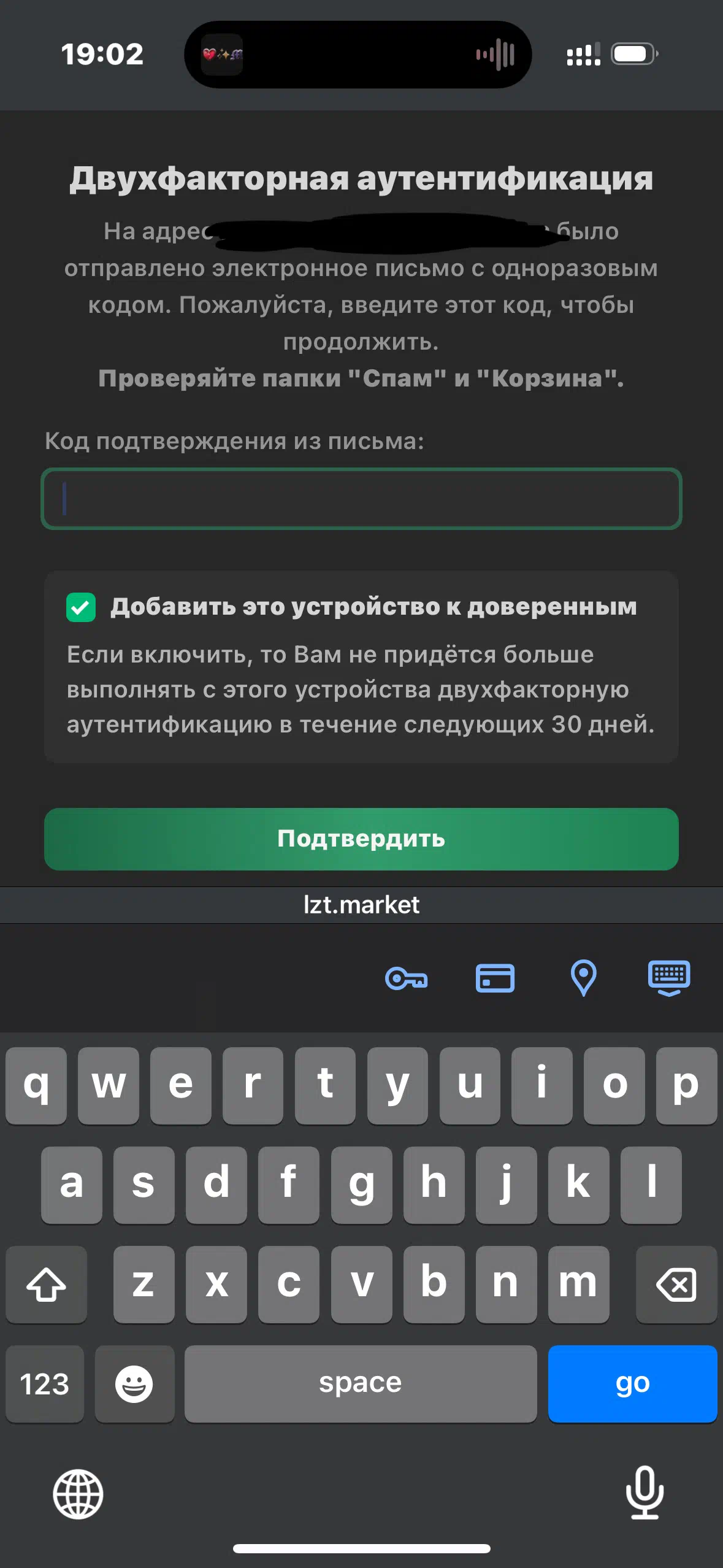Switch keyboard to 123 numbers layout

point(45,1383)
